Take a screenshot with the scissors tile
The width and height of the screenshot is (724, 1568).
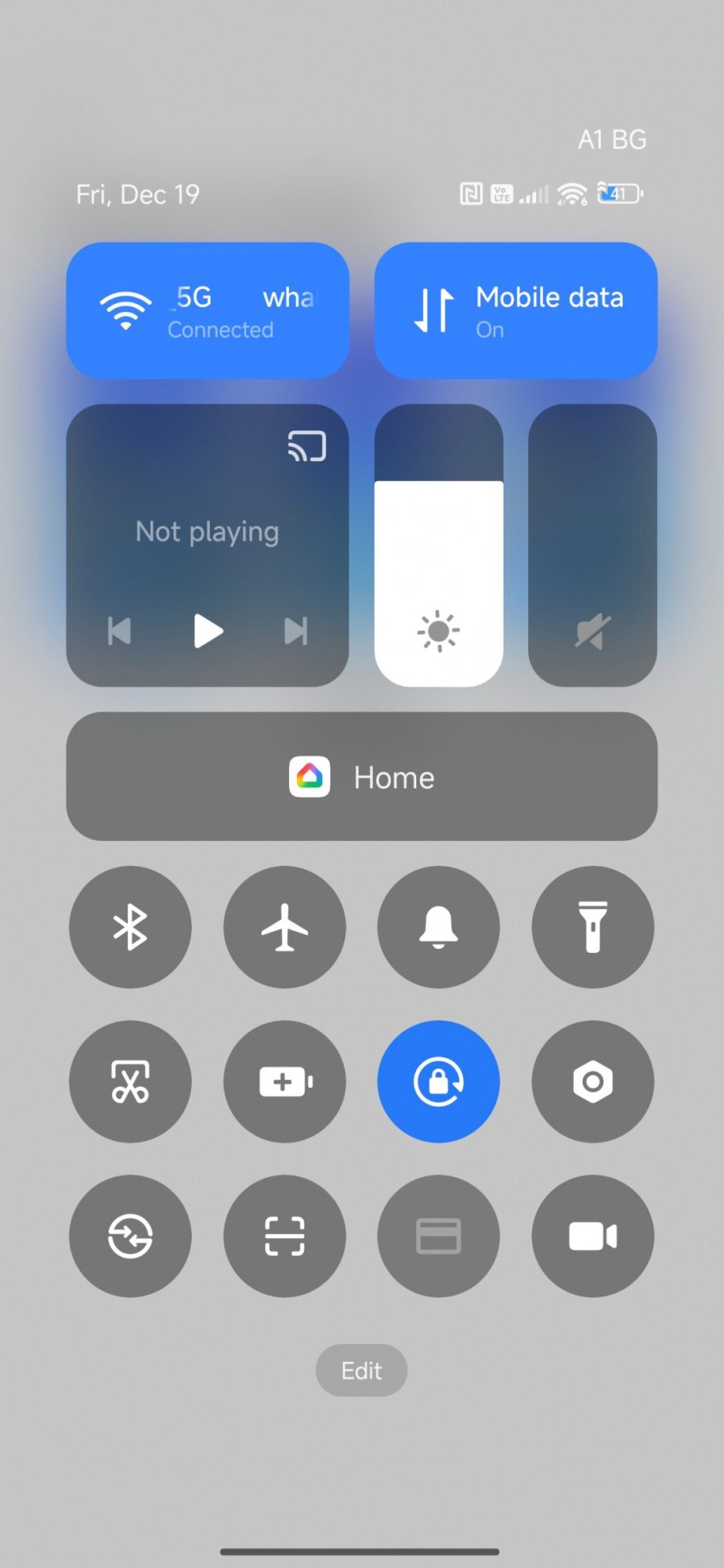point(131,1081)
